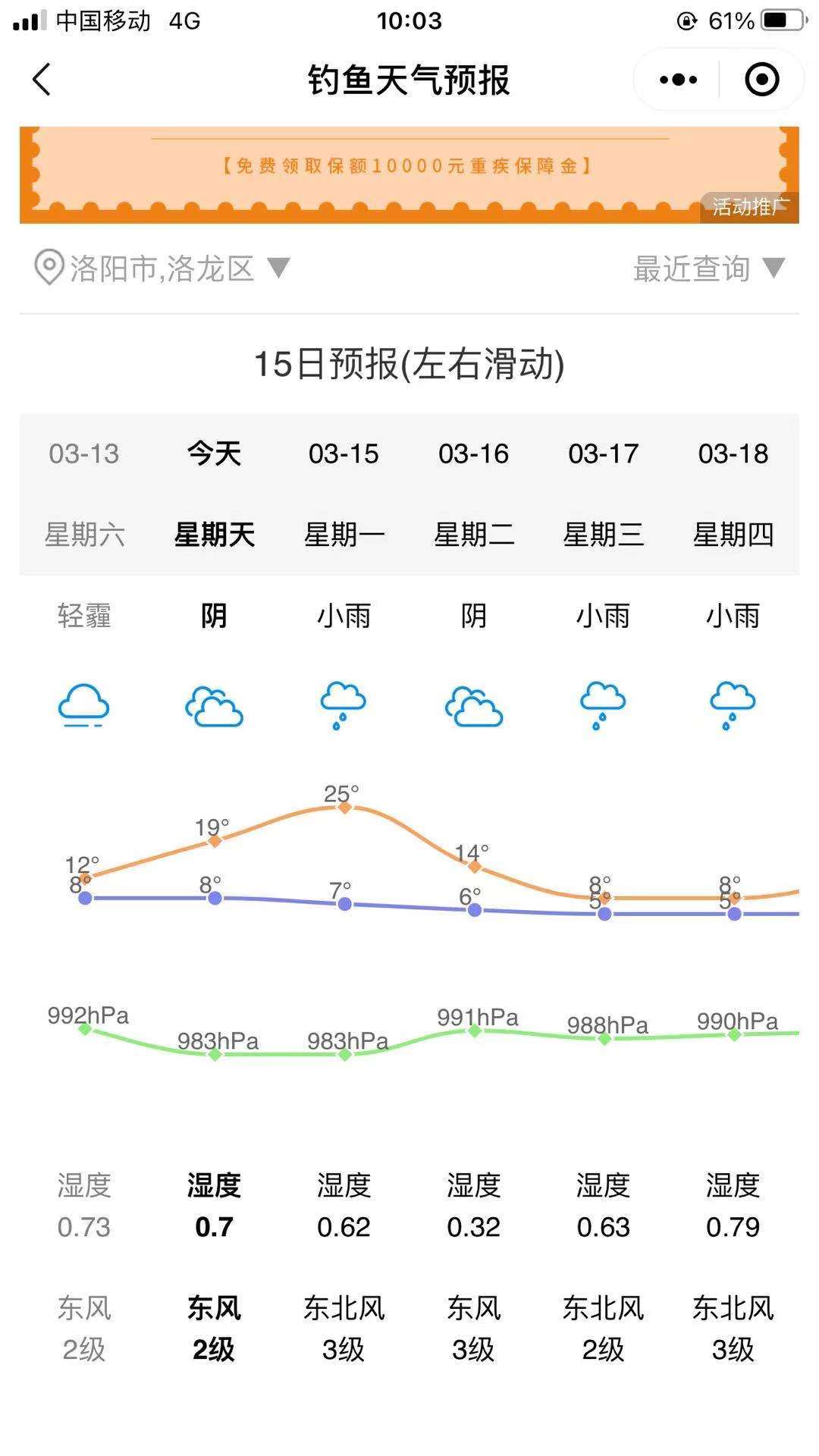The height and width of the screenshot is (1456, 819).
Task: Go back from the fishing weather forecast
Action: click(42, 80)
